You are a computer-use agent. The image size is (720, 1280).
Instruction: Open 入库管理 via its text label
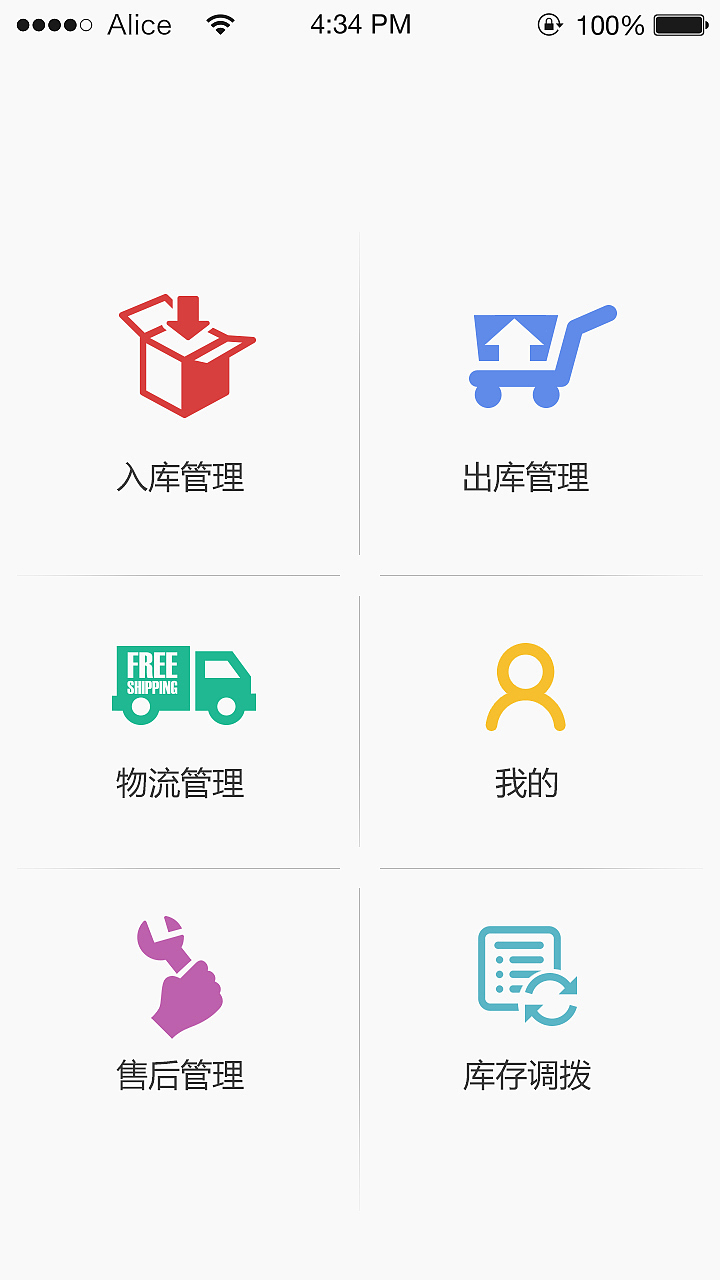(183, 479)
